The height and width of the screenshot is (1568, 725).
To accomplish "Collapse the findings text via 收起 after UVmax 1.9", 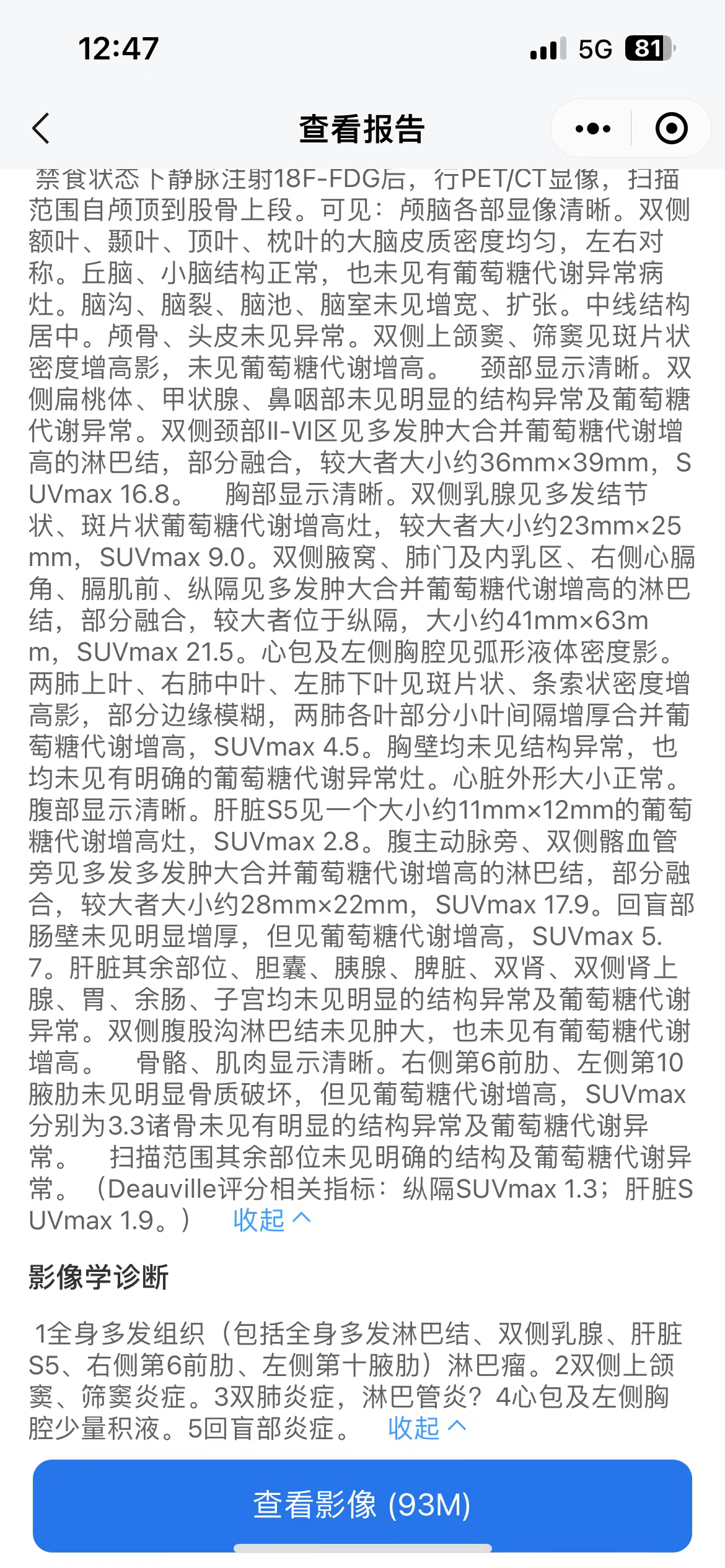I will (271, 1221).
